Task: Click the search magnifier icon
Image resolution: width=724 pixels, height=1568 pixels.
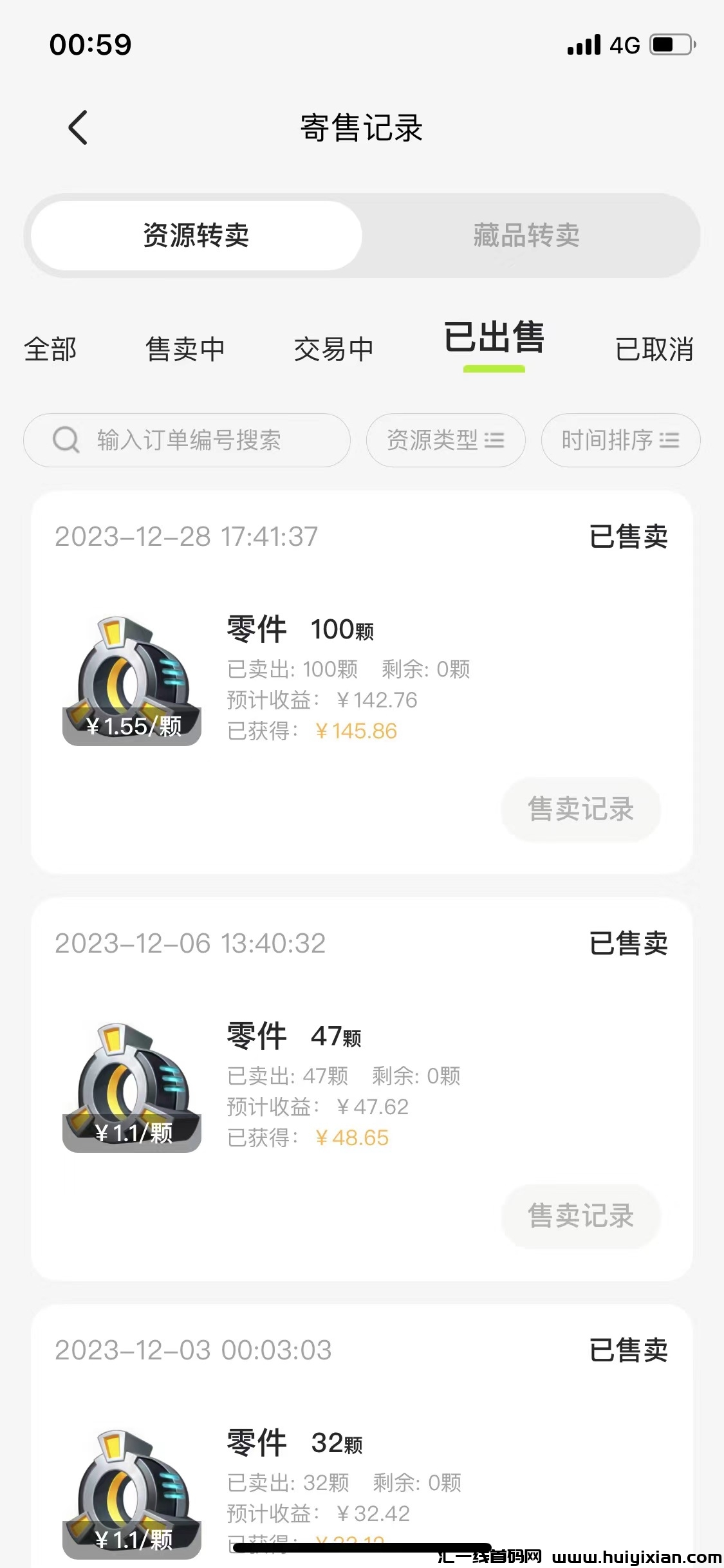Action: [x=65, y=440]
